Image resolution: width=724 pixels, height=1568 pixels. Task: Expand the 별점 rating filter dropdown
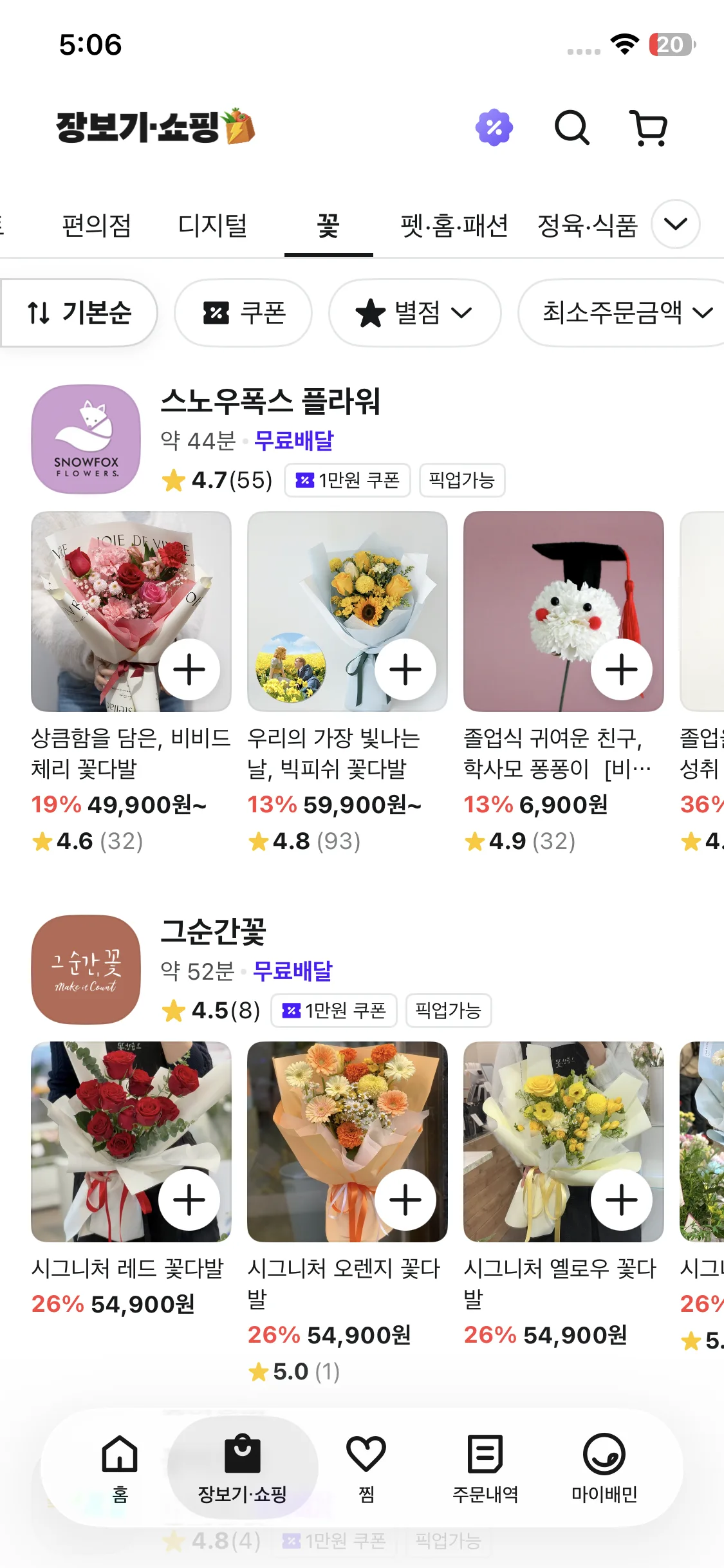(414, 313)
